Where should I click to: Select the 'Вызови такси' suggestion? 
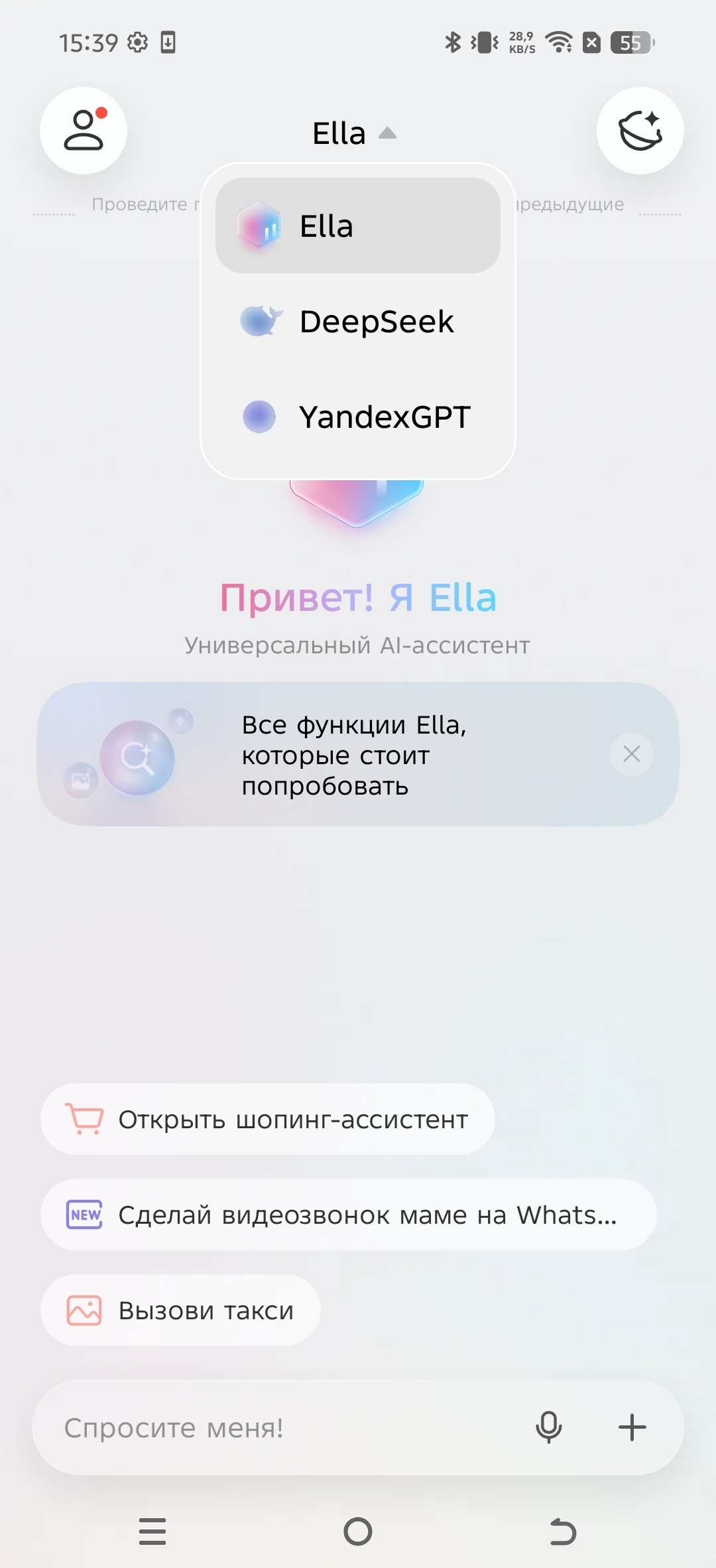click(x=180, y=1311)
